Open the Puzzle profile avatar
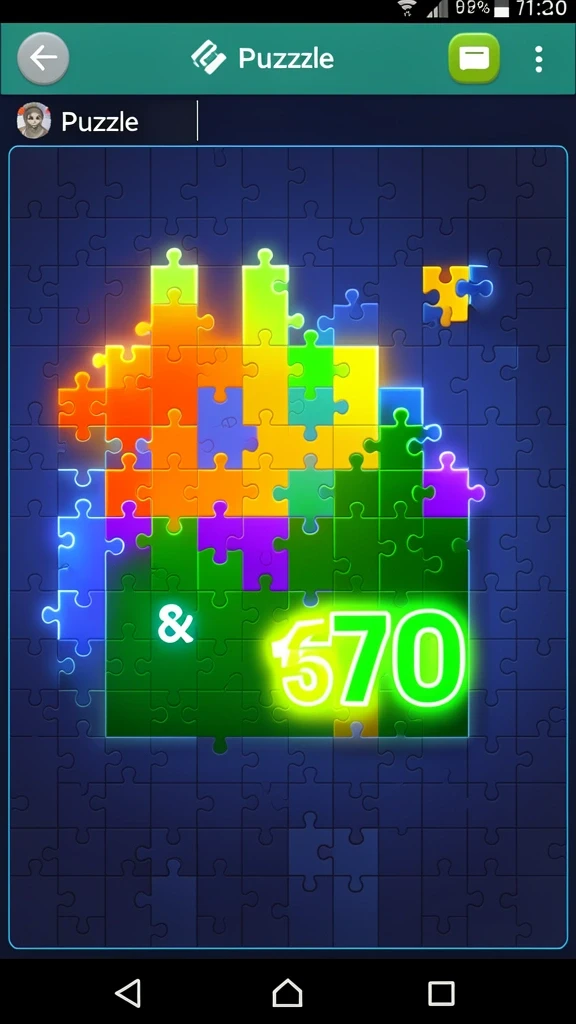Screen dimensions: 576x1024 tap(34, 120)
